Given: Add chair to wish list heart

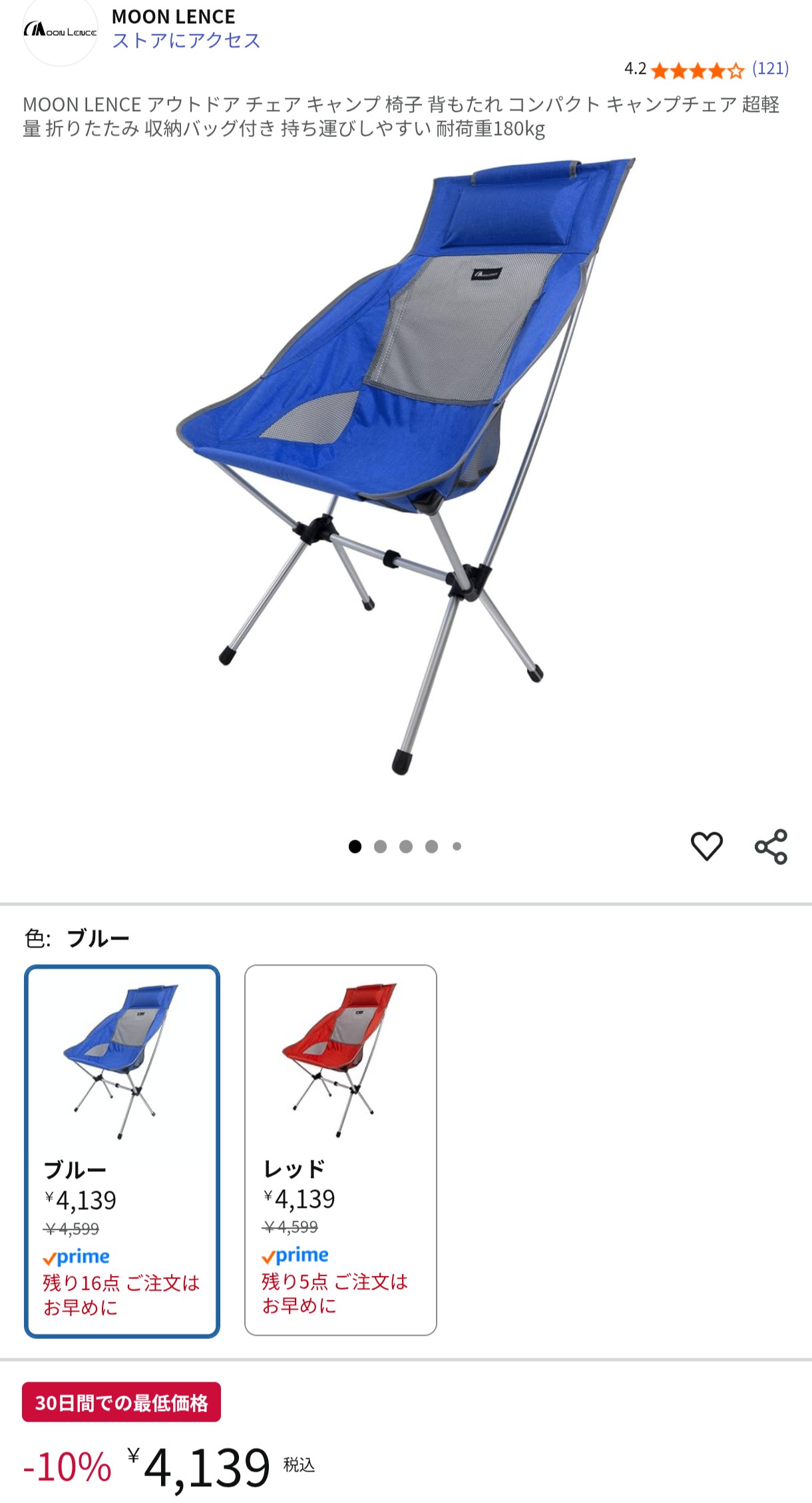Looking at the screenshot, I should pyautogui.click(x=706, y=846).
